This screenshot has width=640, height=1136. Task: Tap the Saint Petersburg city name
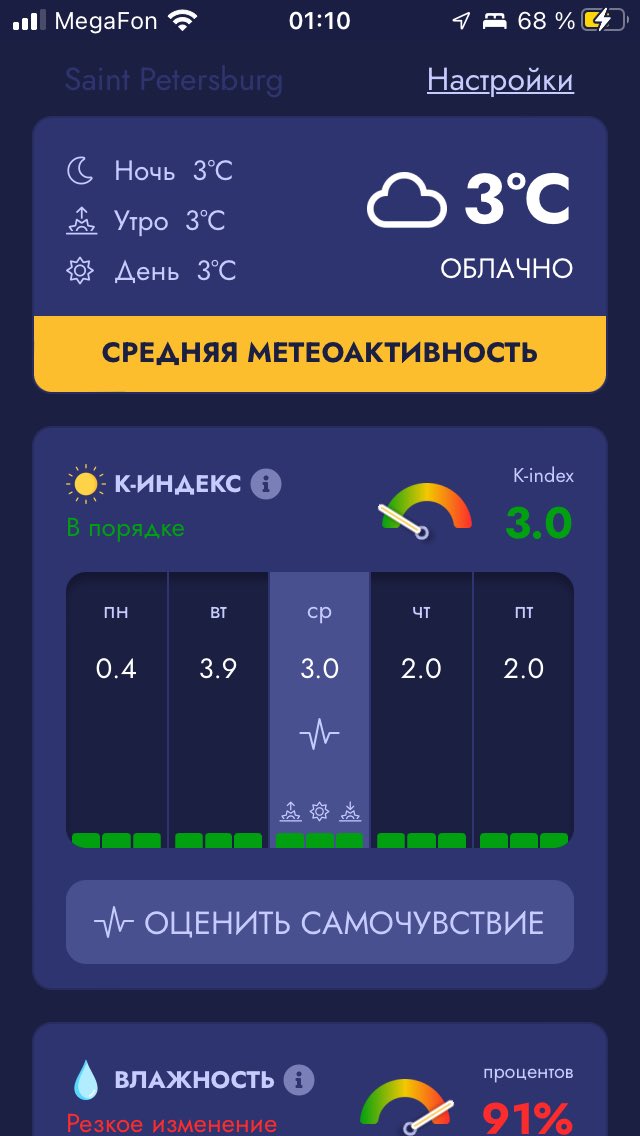(x=174, y=80)
